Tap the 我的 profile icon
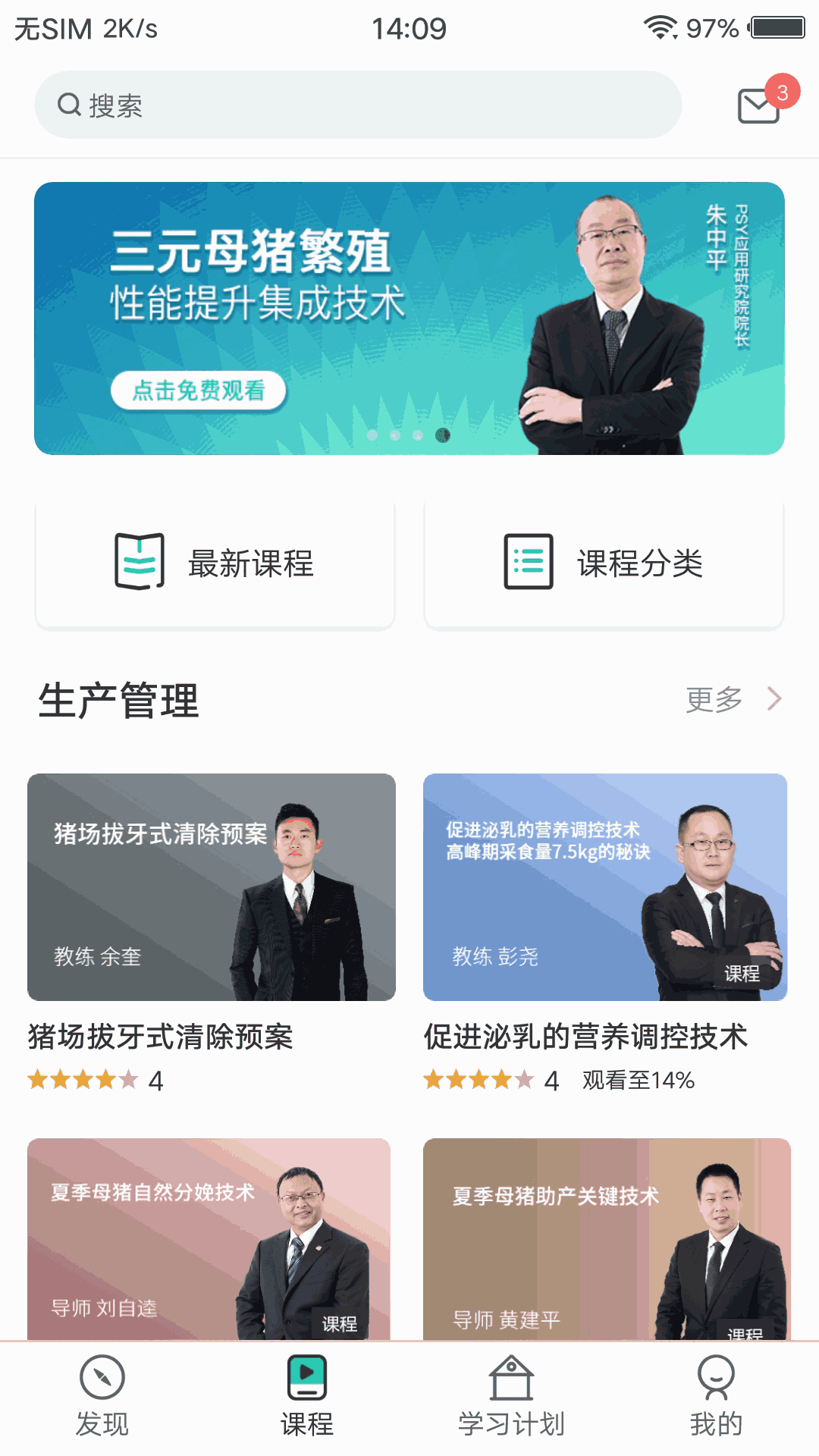This screenshot has height=1456, width=819. 715,1380
